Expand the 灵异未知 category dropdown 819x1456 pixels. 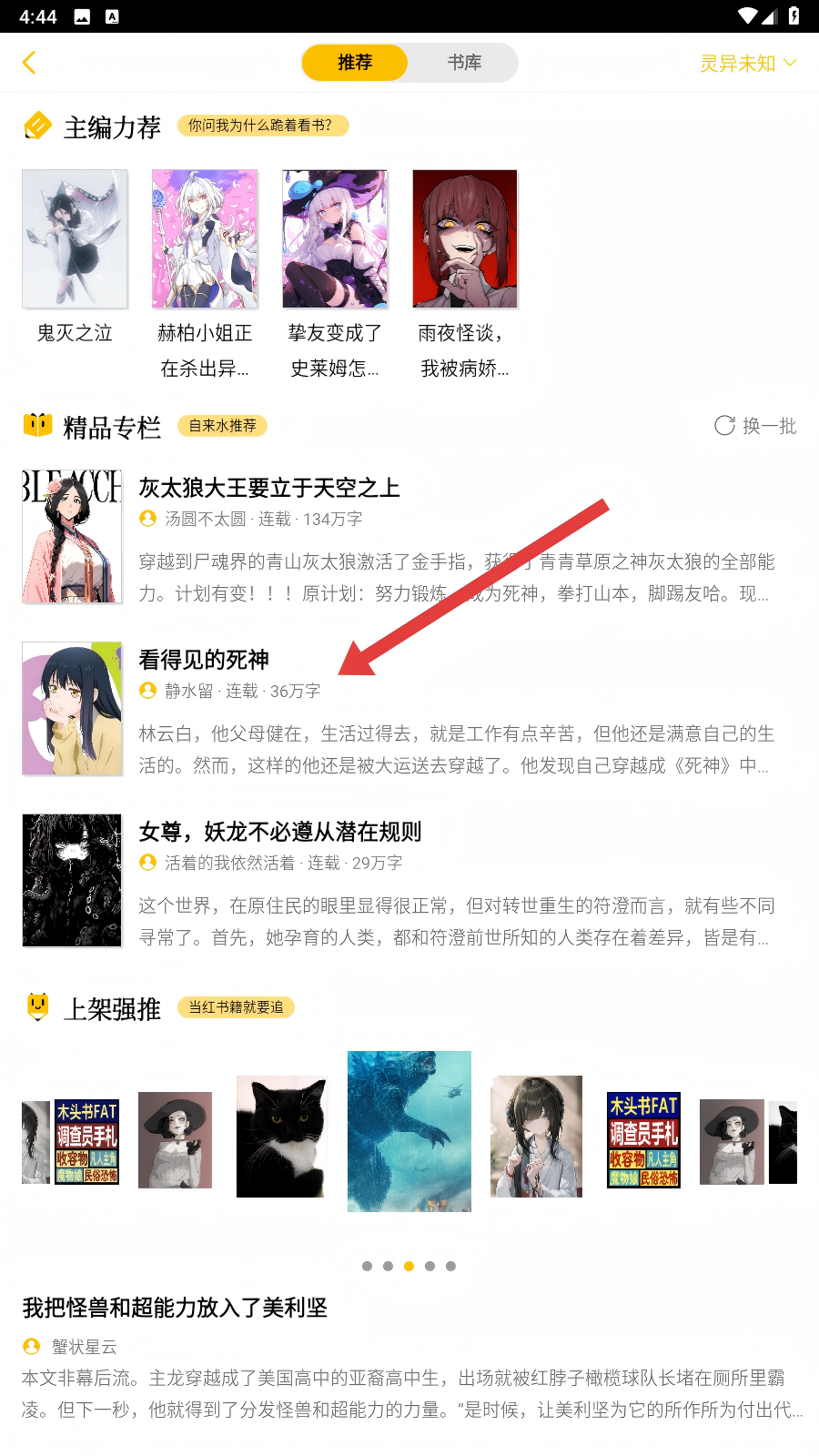[748, 64]
